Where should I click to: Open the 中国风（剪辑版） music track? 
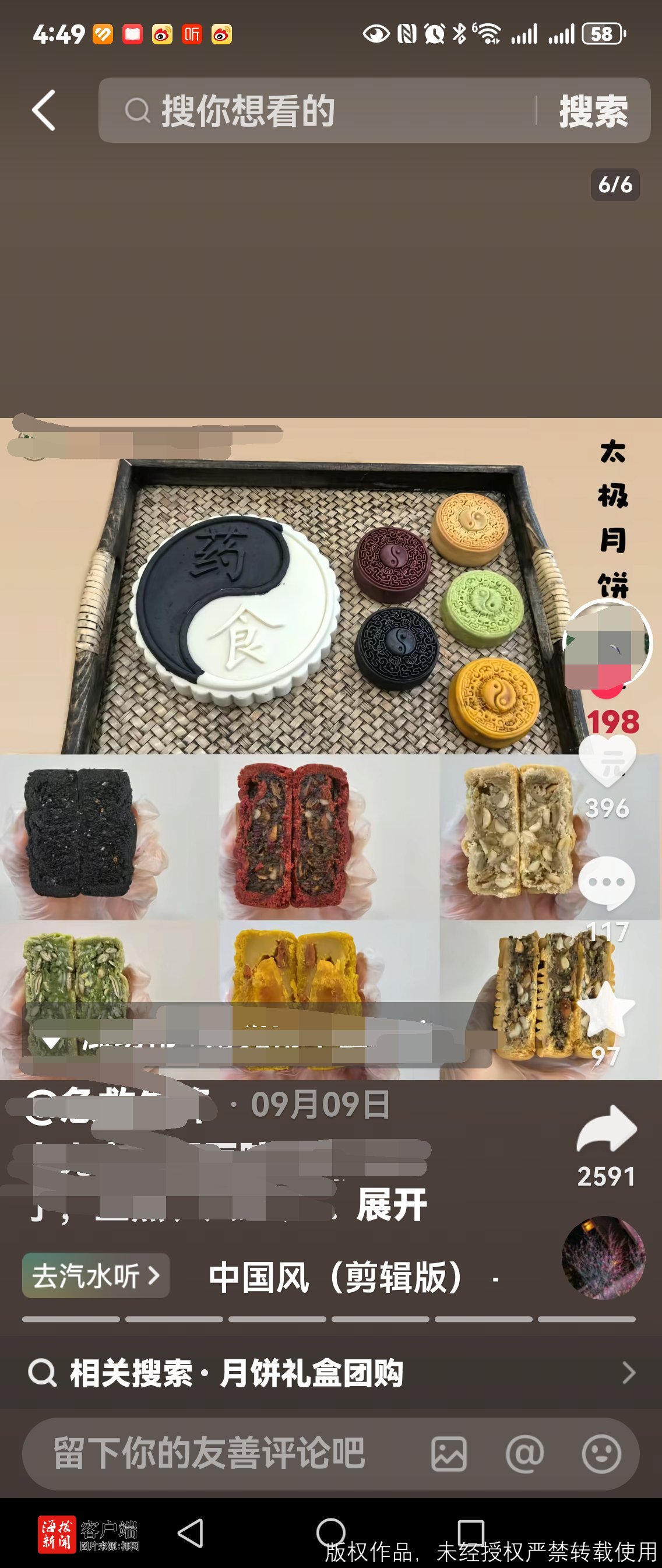[336, 1277]
